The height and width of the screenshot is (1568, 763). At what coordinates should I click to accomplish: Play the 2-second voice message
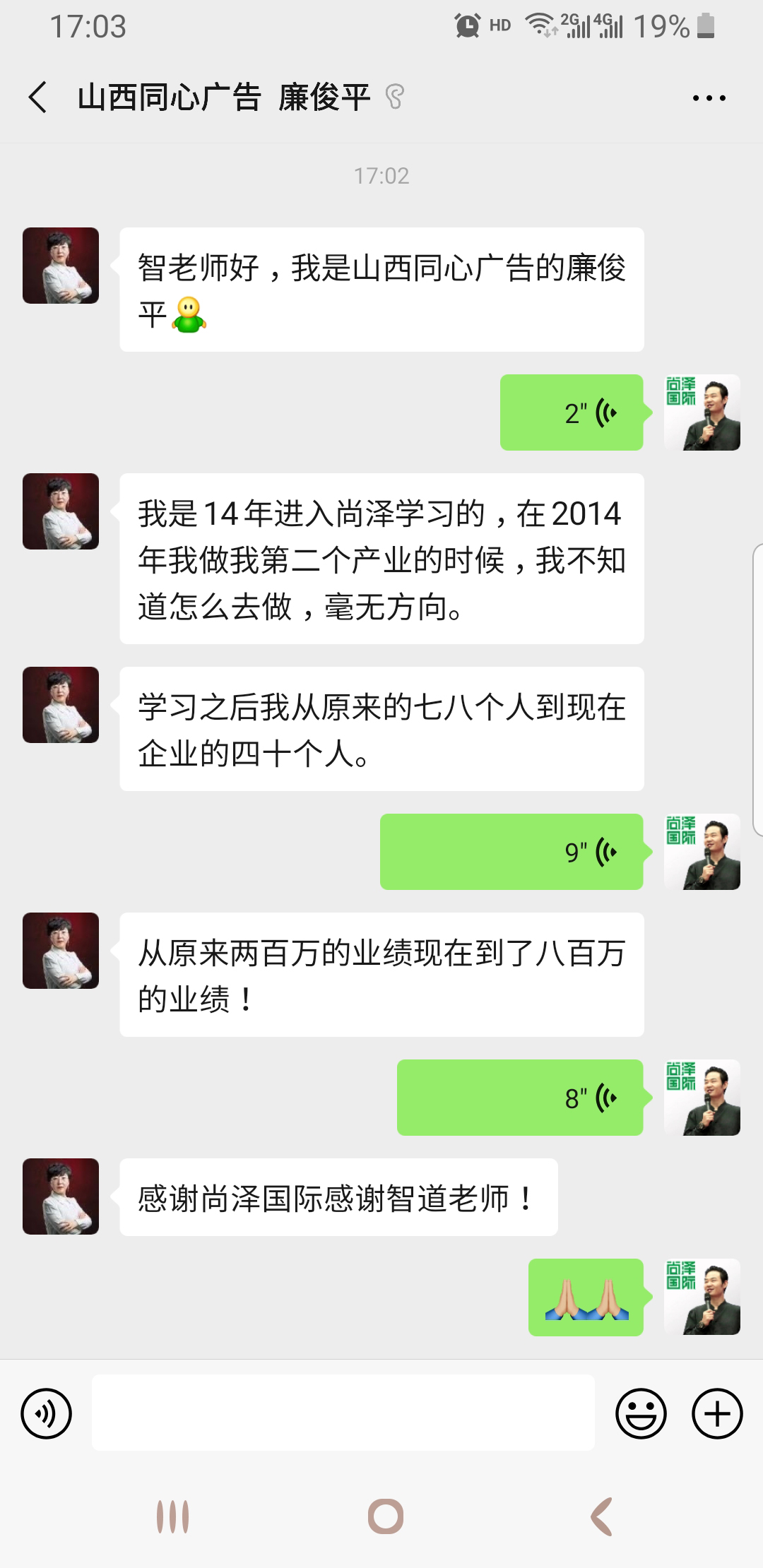(572, 412)
